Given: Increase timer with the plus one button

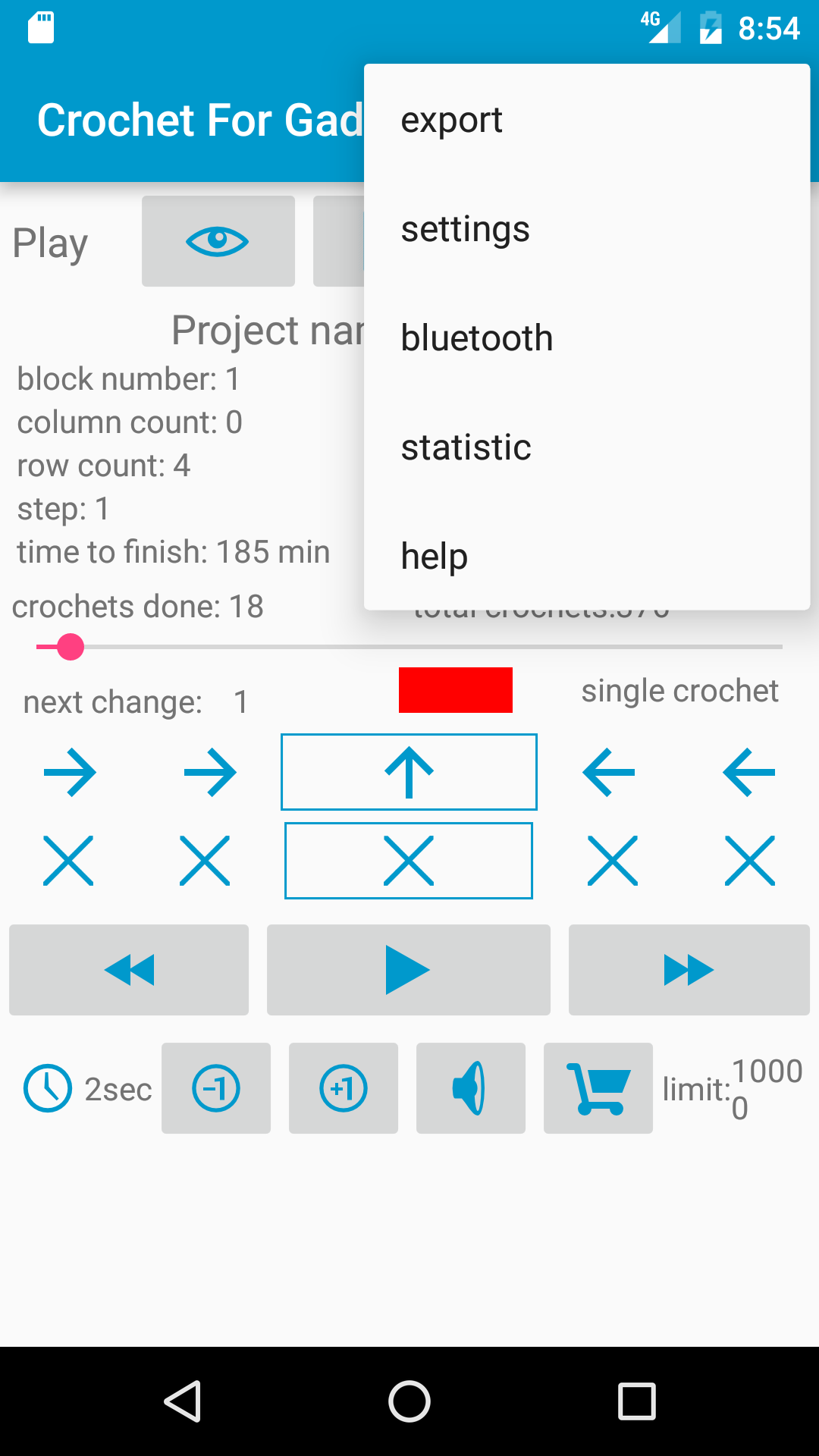Looking at the screenshot, I should [x=344, y=1088].
